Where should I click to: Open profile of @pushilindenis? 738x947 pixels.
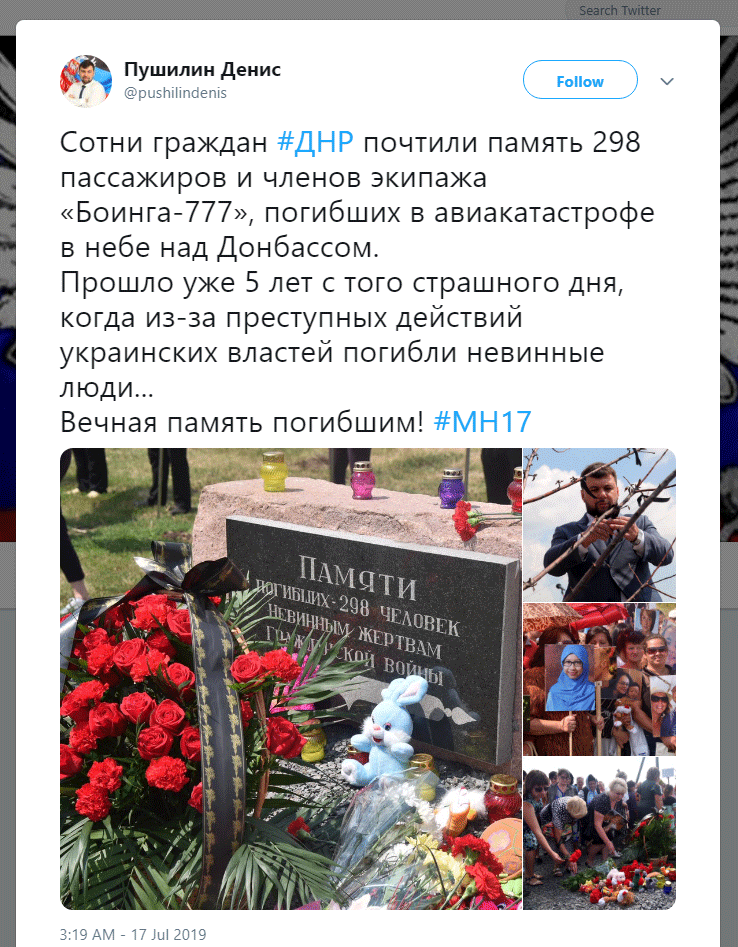pos(175,93)
